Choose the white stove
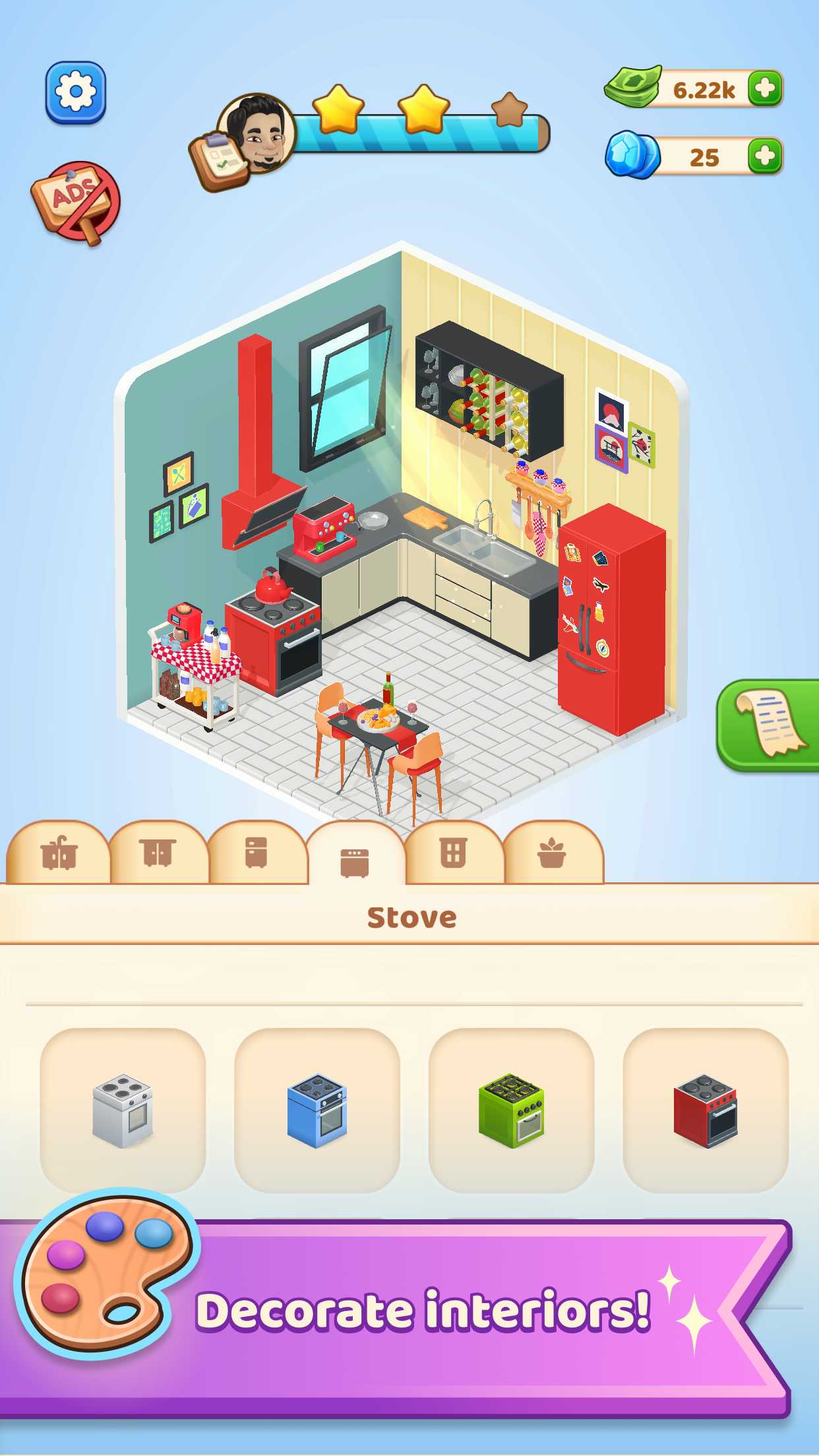Image resolution: width=819 pixels, height=1456 pixels. (x=123, y=1110)
